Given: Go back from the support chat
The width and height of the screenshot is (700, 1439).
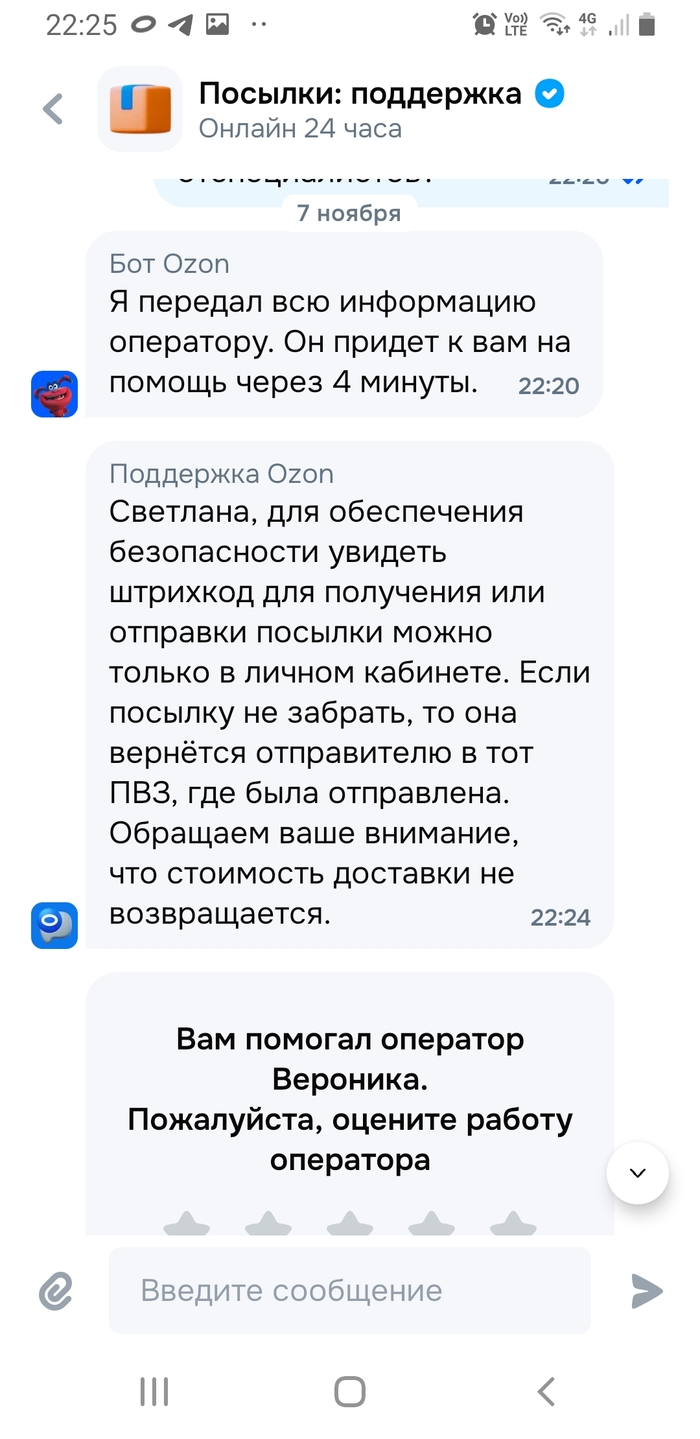Looking at the screenshot, I should (x=53, y=109).
